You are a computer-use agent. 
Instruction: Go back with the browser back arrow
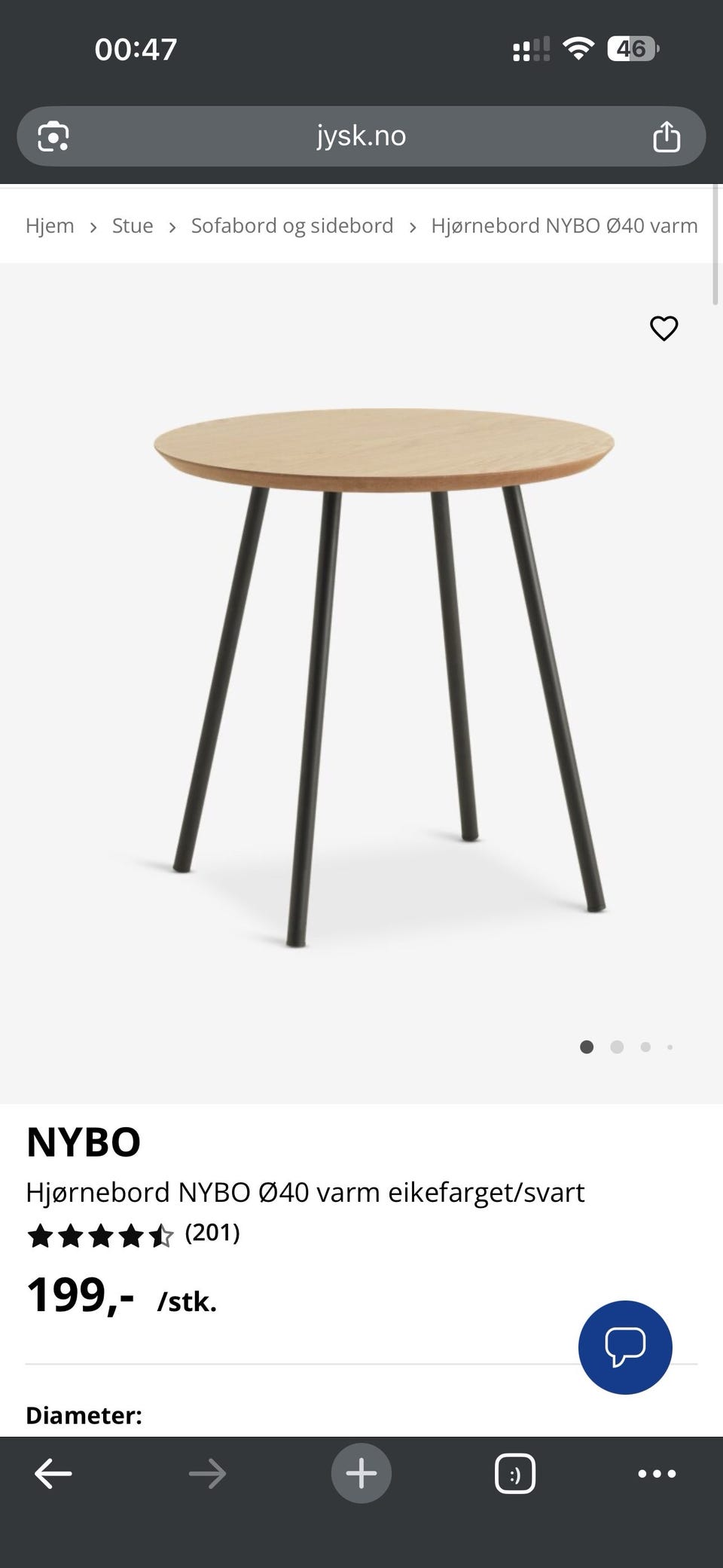[x=53, y=1473]
